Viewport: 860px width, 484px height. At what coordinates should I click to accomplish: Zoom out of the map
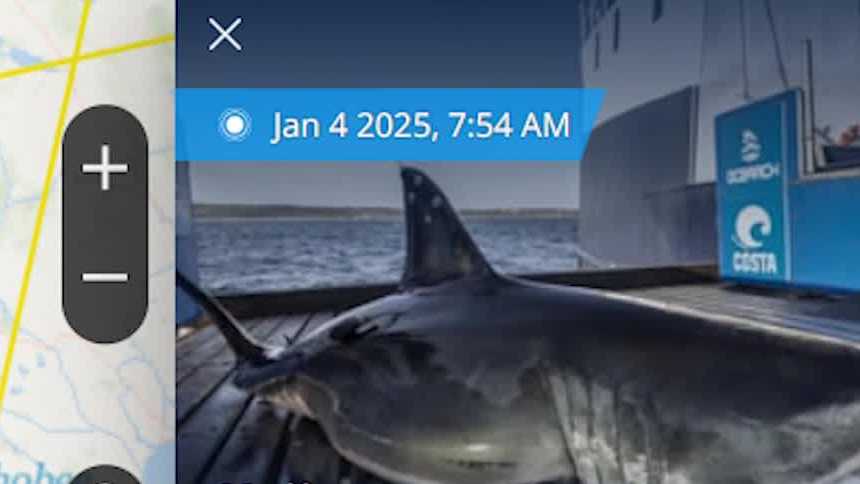(x=105, y=277)
